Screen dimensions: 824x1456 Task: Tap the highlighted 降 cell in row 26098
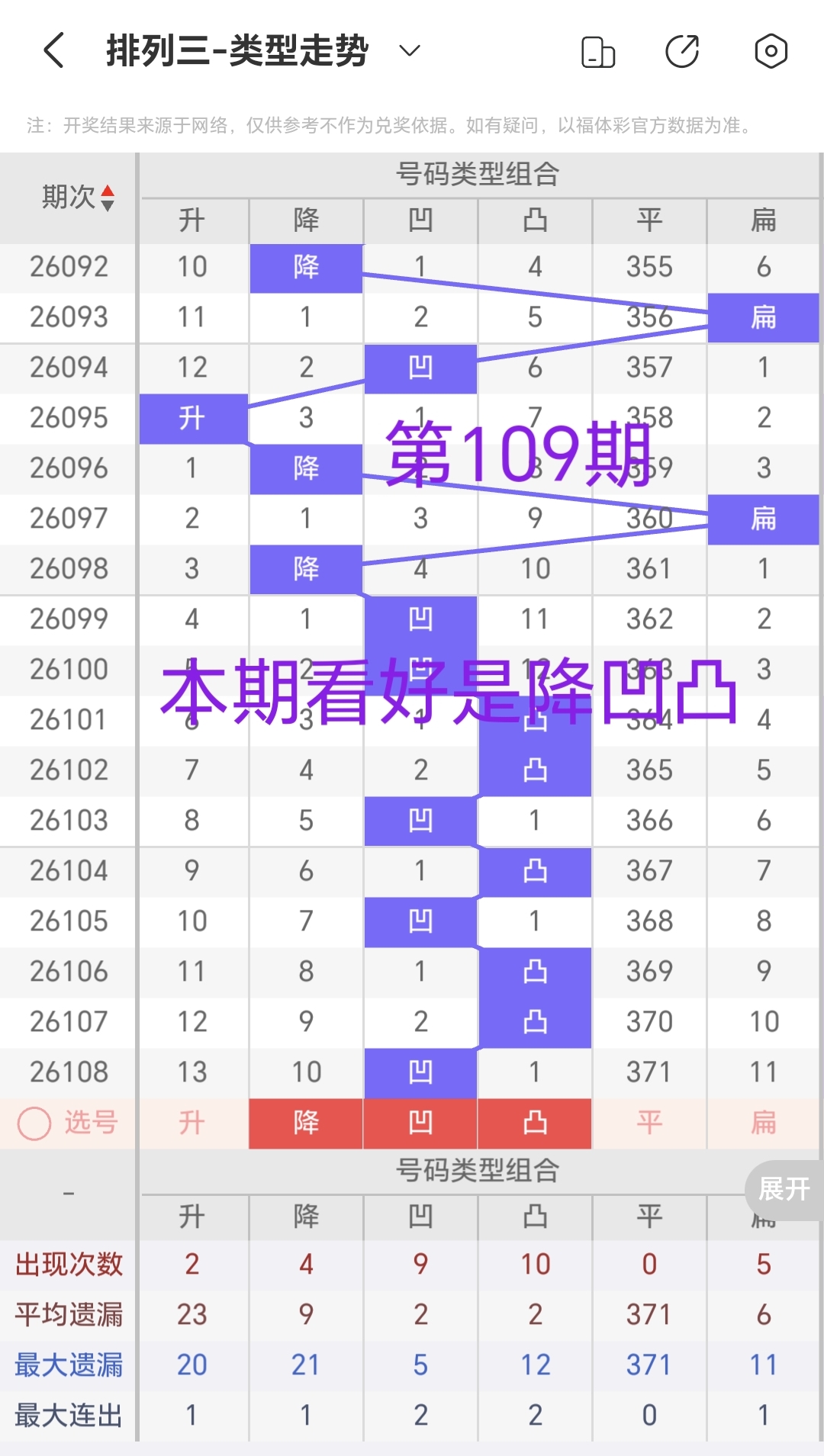[x=306, y=568]
